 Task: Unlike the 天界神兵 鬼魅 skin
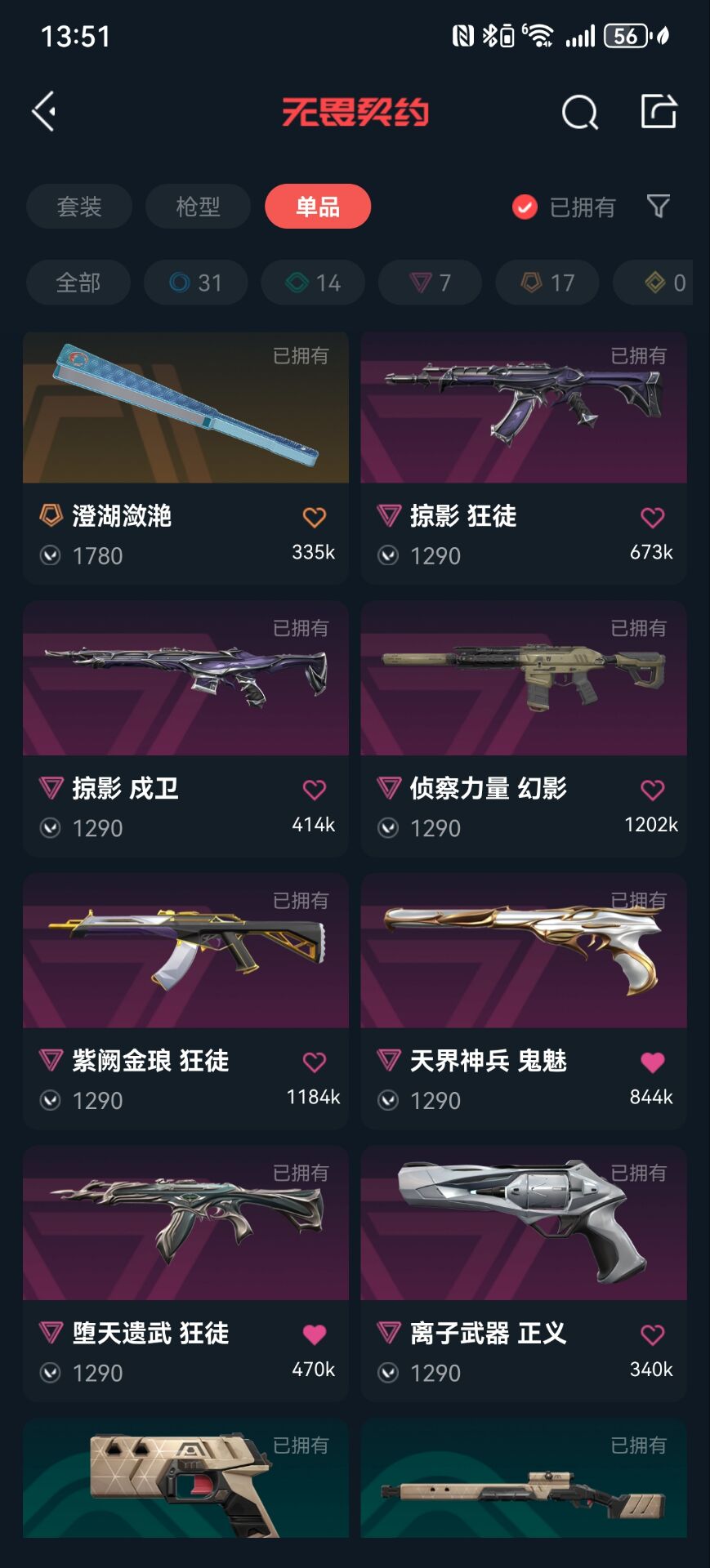pyautogui.click(x=652, y=1062)
